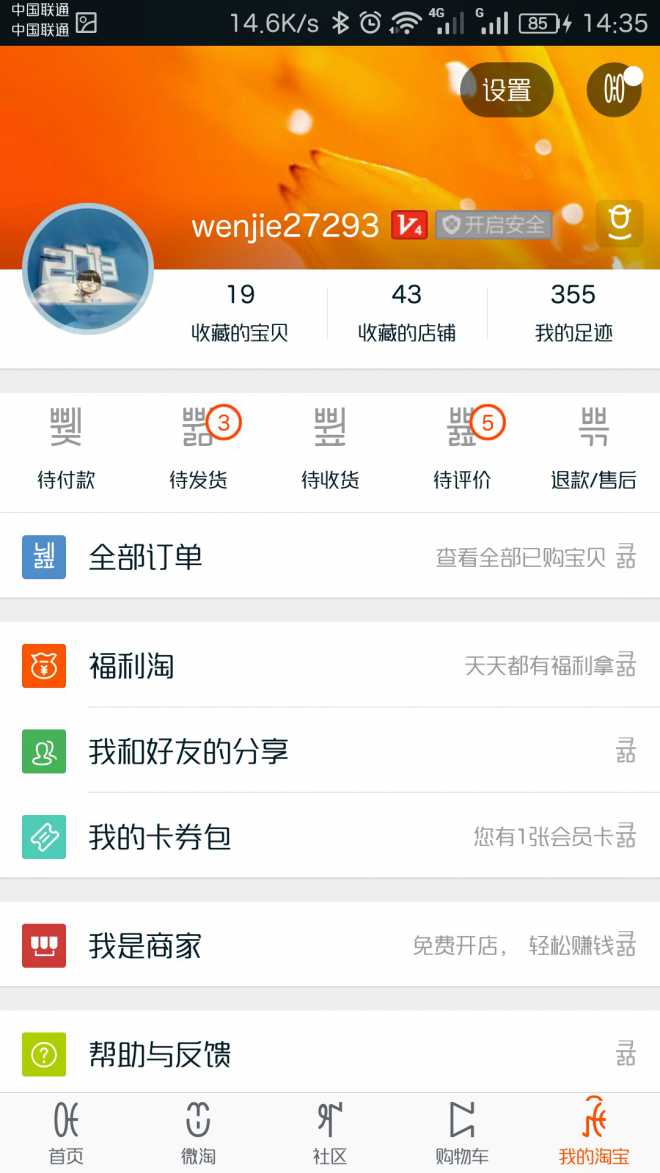This screenshot has width=660, height=1173.
Task: Open 待评价 orders awaiting review
Action: pos(462,450)
